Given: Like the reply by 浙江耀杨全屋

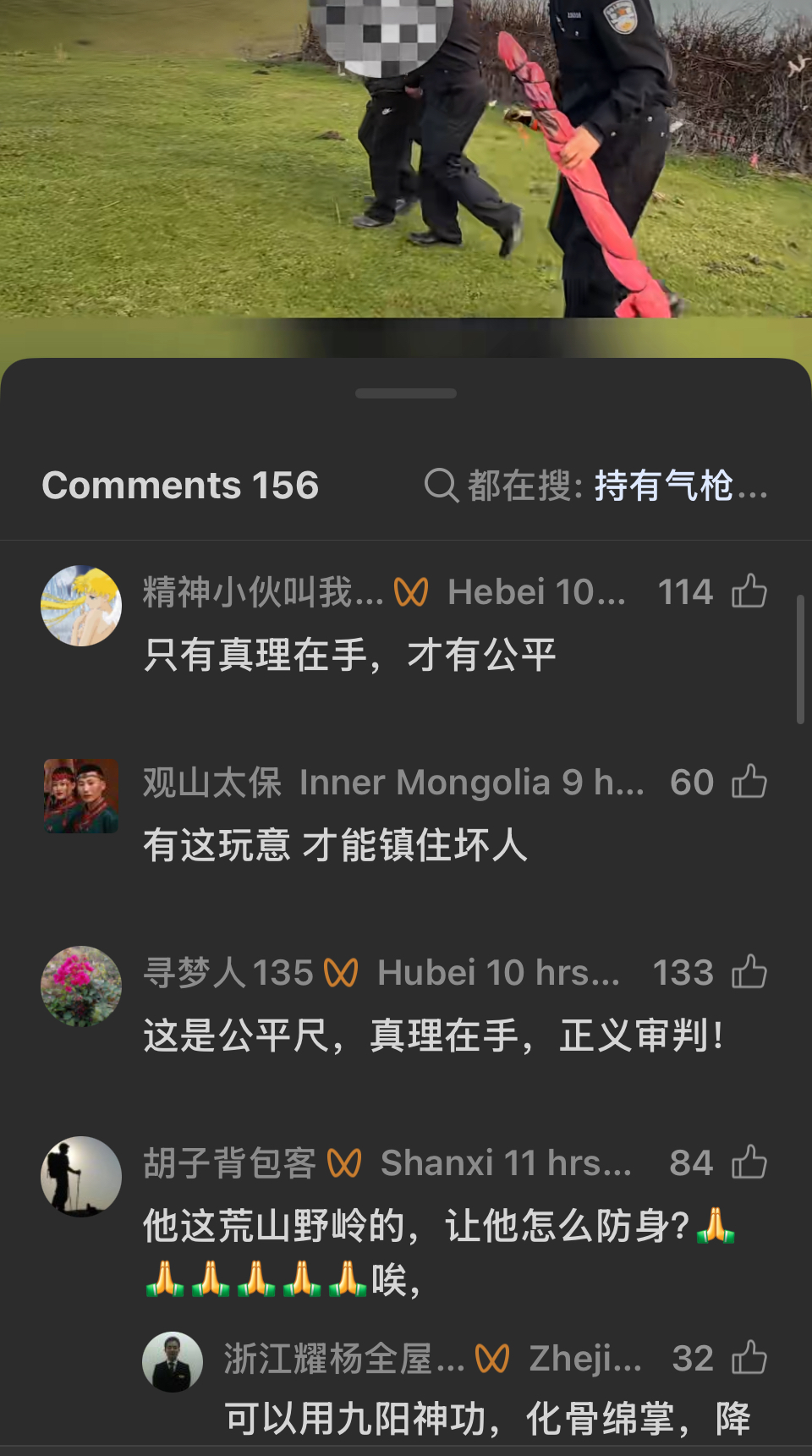Looking at the screenshot, I should point(749,1358).
